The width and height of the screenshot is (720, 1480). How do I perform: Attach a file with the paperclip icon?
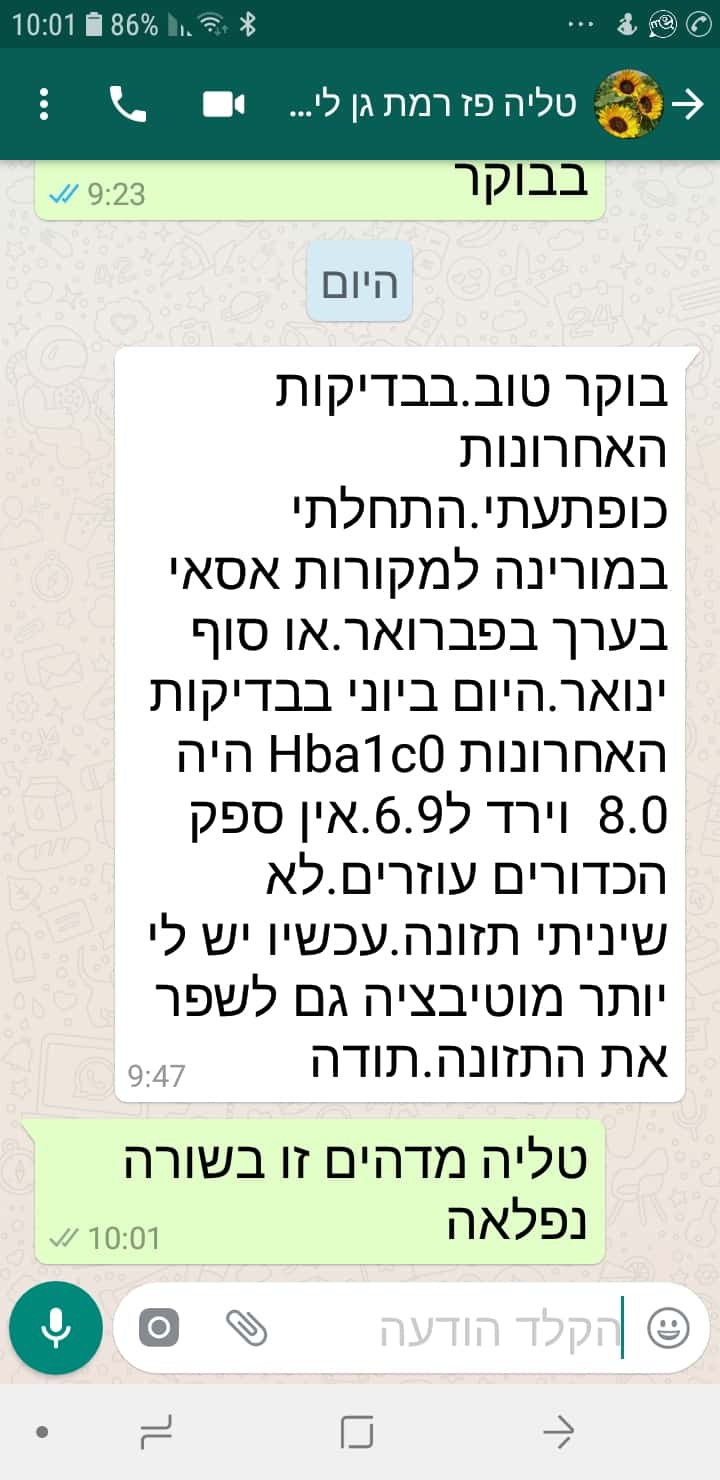click(x=247, y=1328)
